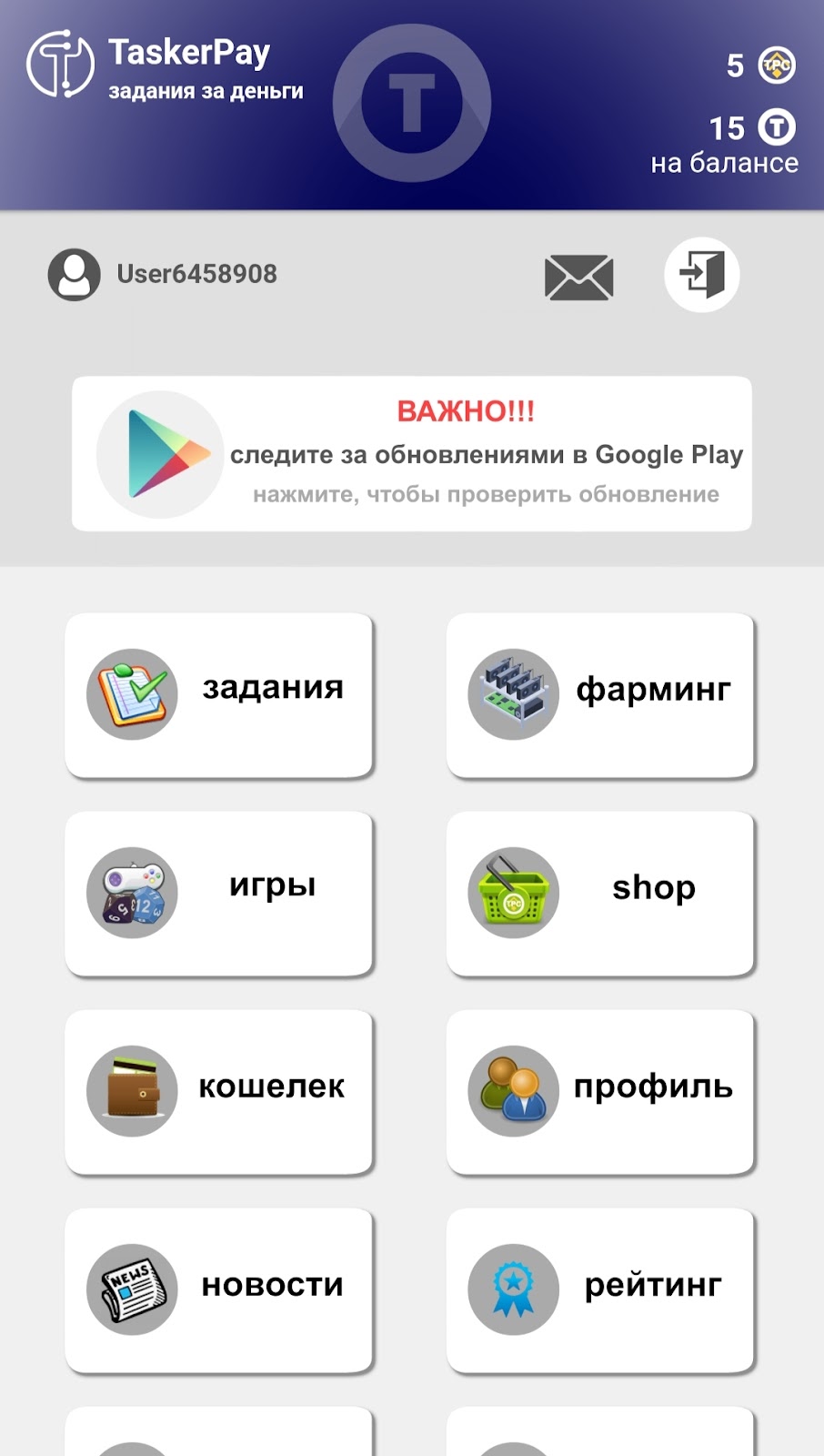Screen dimensions: 824x1456
Task: Tap the logout door icon
Action: (x=702, y=275)
